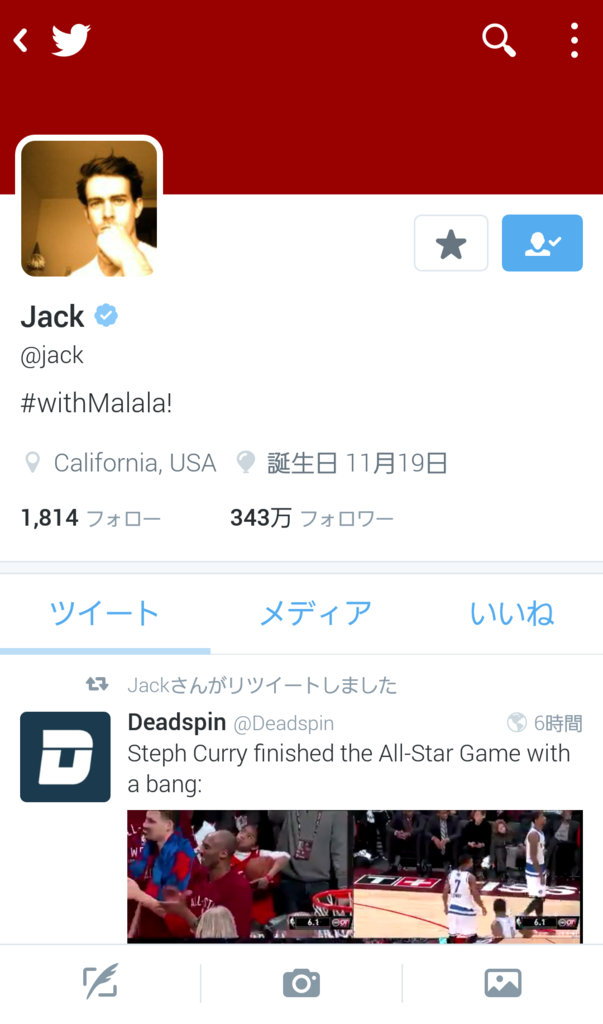Open Deadspin's profile avatar

[x=65, y=757]
